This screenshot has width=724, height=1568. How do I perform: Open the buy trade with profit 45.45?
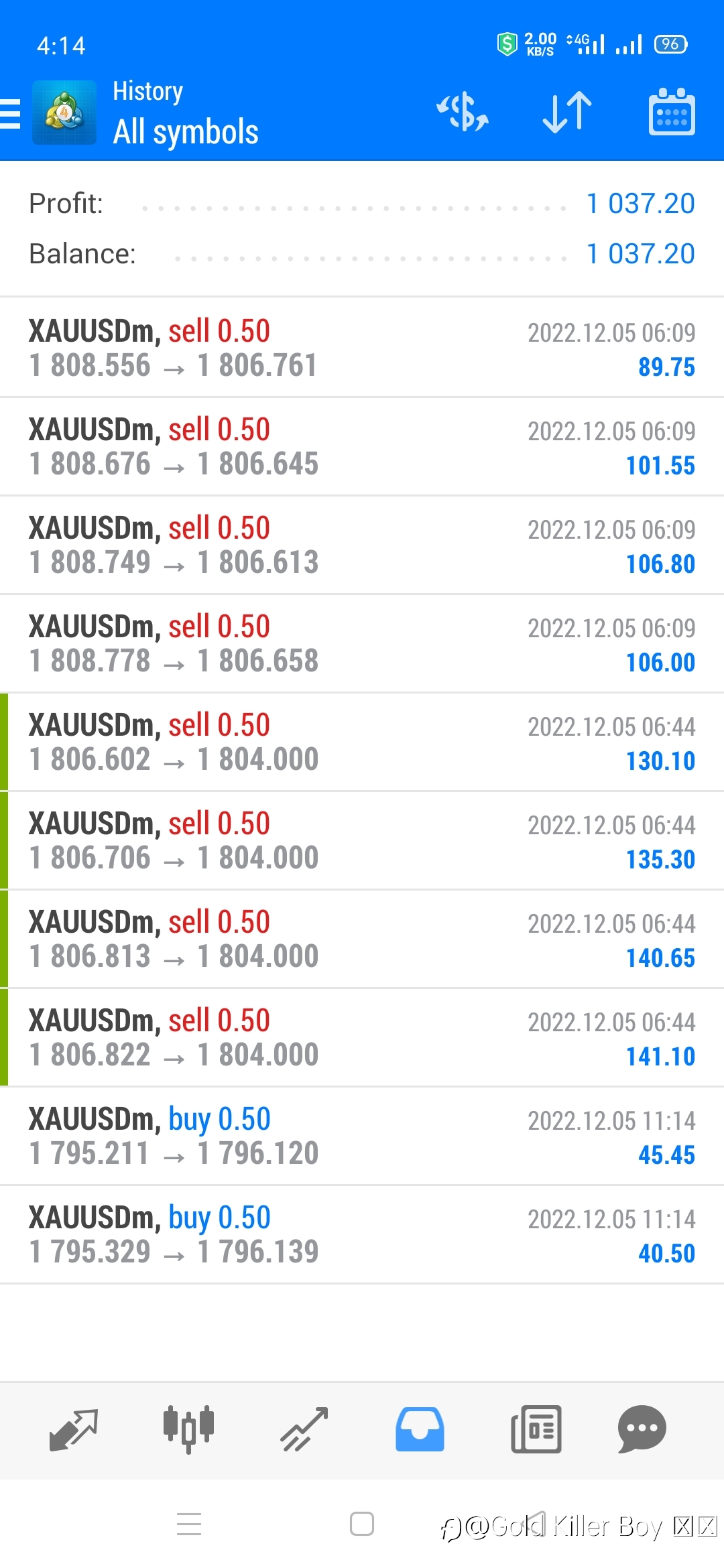pyautogui.click(x=362, y=1136)
